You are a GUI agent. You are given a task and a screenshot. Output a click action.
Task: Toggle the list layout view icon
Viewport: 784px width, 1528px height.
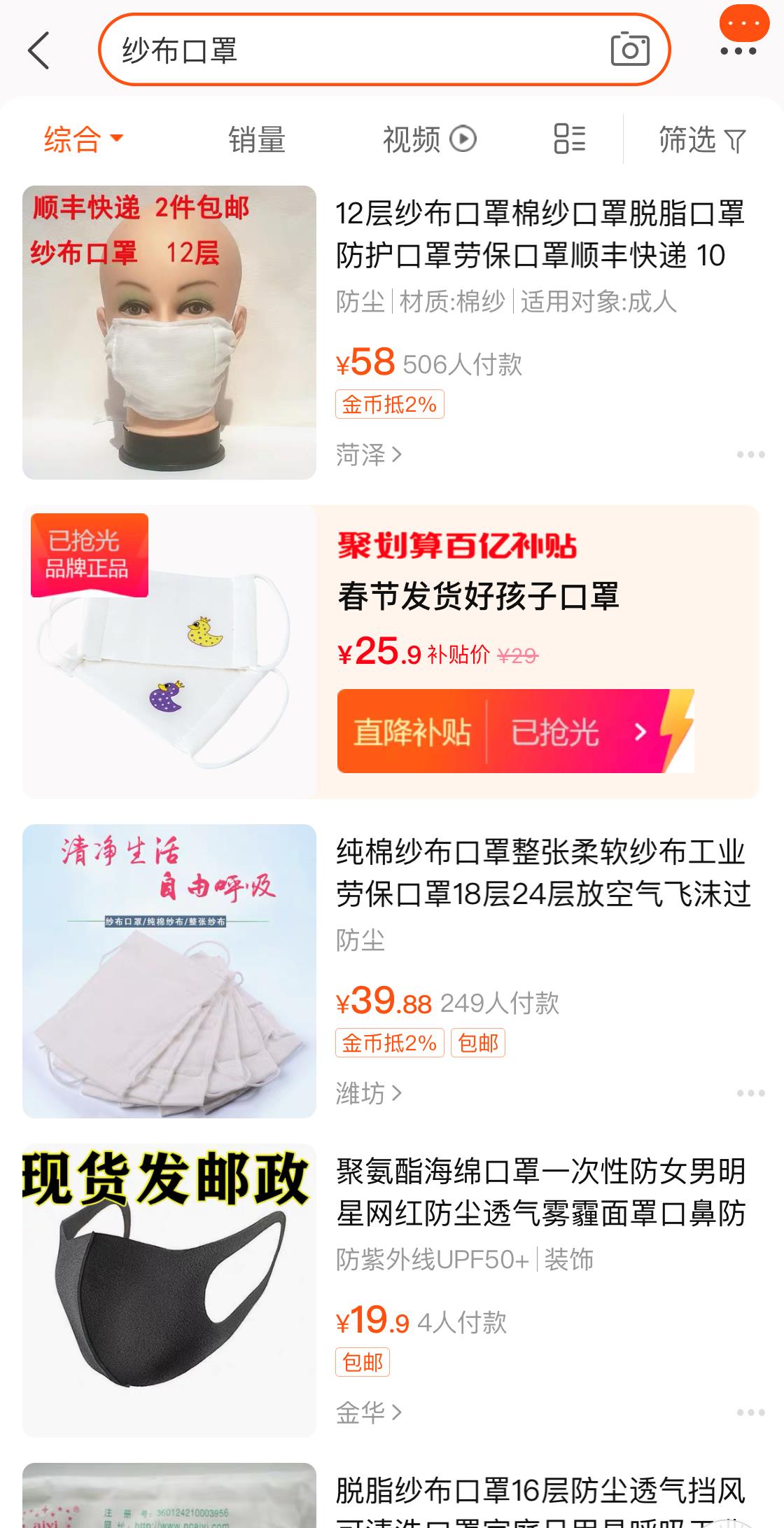[x=569, y=139]
